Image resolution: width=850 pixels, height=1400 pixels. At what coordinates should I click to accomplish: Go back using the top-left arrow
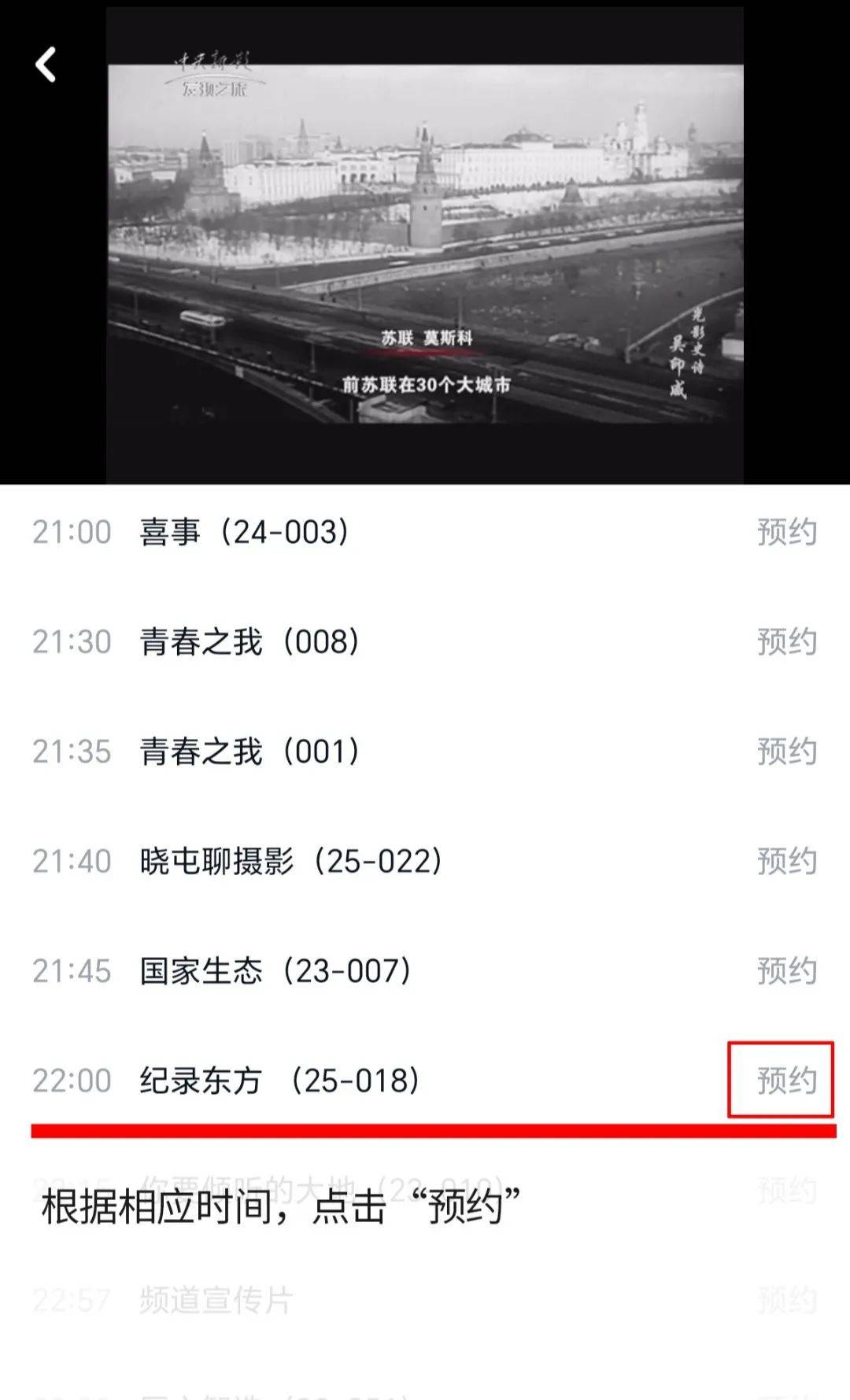(x=46, y=65)
